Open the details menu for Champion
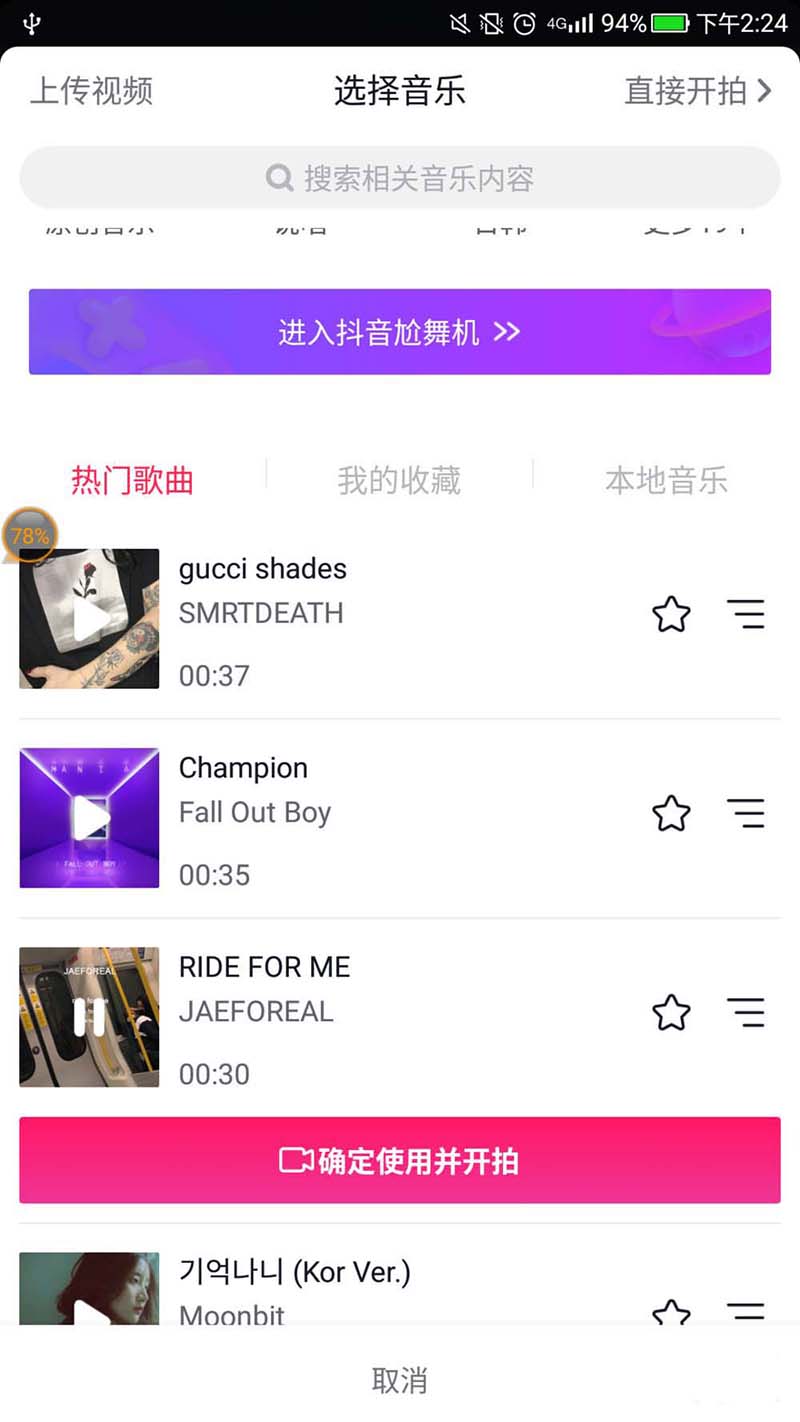800x1422 pixels. pos(745,814)
